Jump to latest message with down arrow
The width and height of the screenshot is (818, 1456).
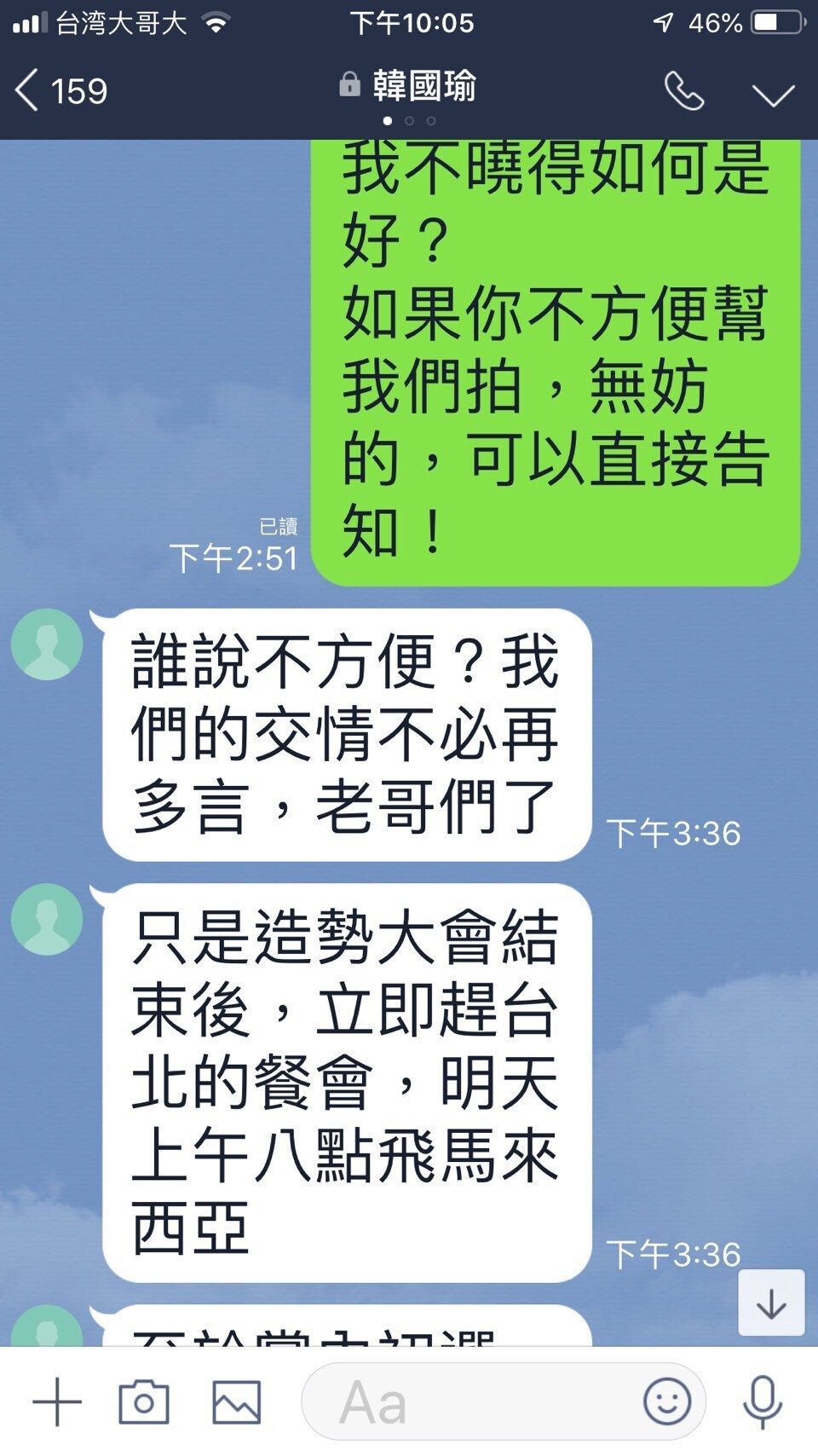click(771, 1303)
